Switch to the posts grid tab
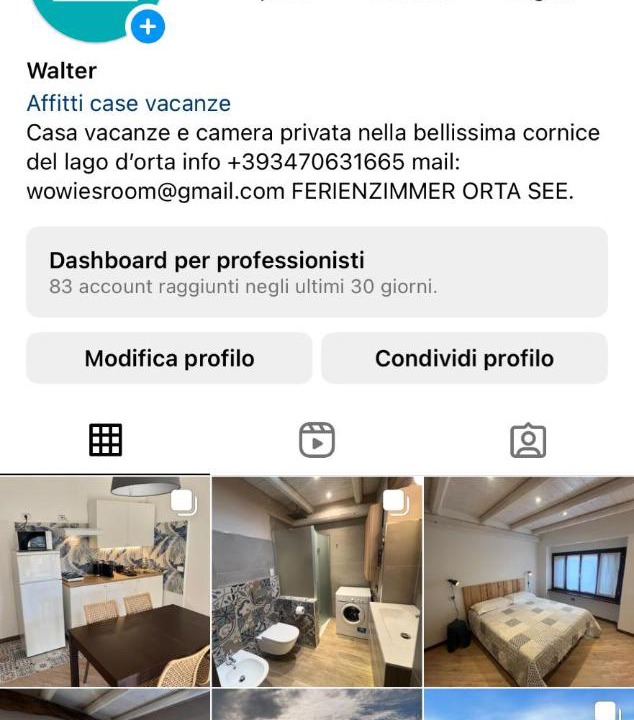The height and width of the screenshot is (720, 634). 105,440
